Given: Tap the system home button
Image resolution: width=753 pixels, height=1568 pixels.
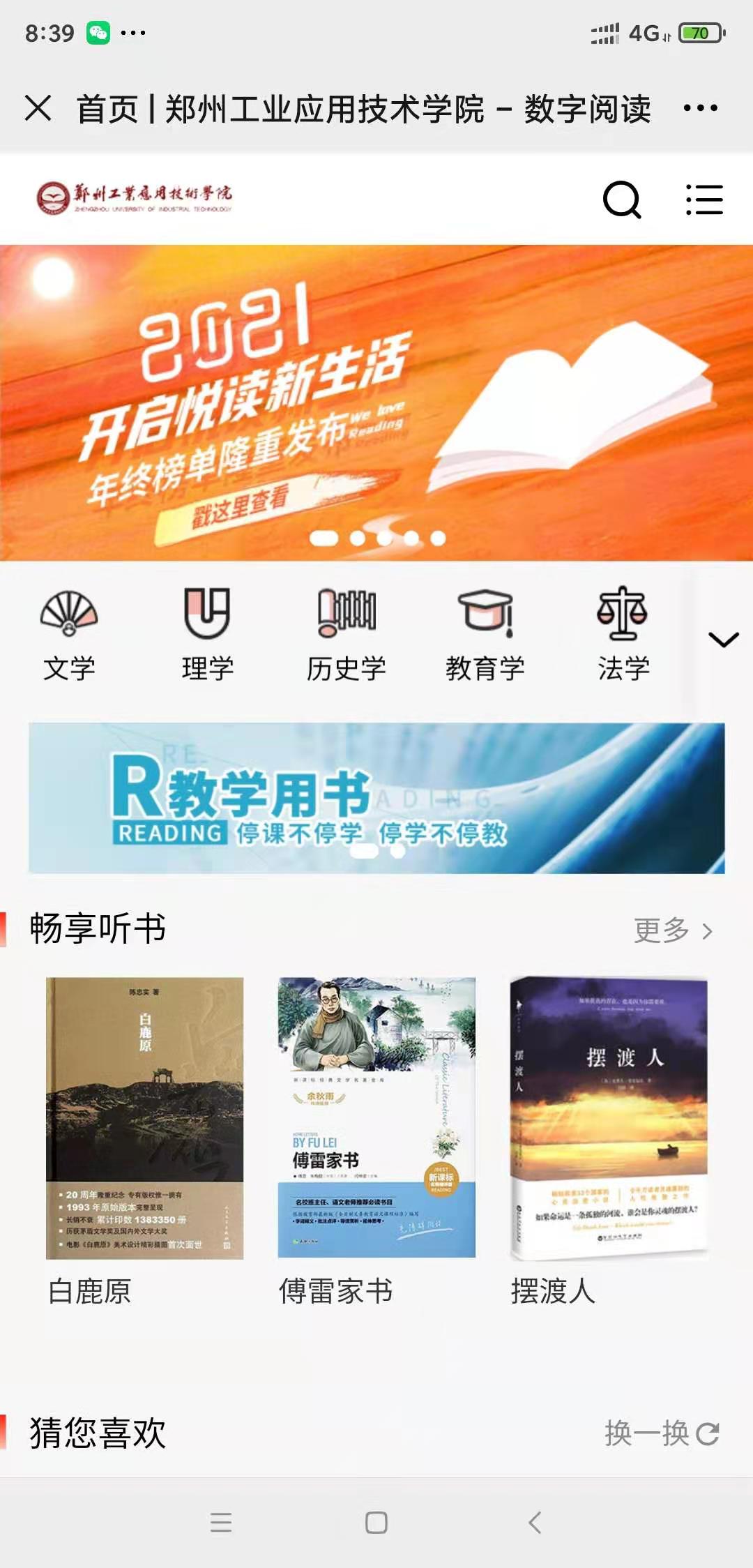Looking at the screenshot, I should [x=376, y=1522].
